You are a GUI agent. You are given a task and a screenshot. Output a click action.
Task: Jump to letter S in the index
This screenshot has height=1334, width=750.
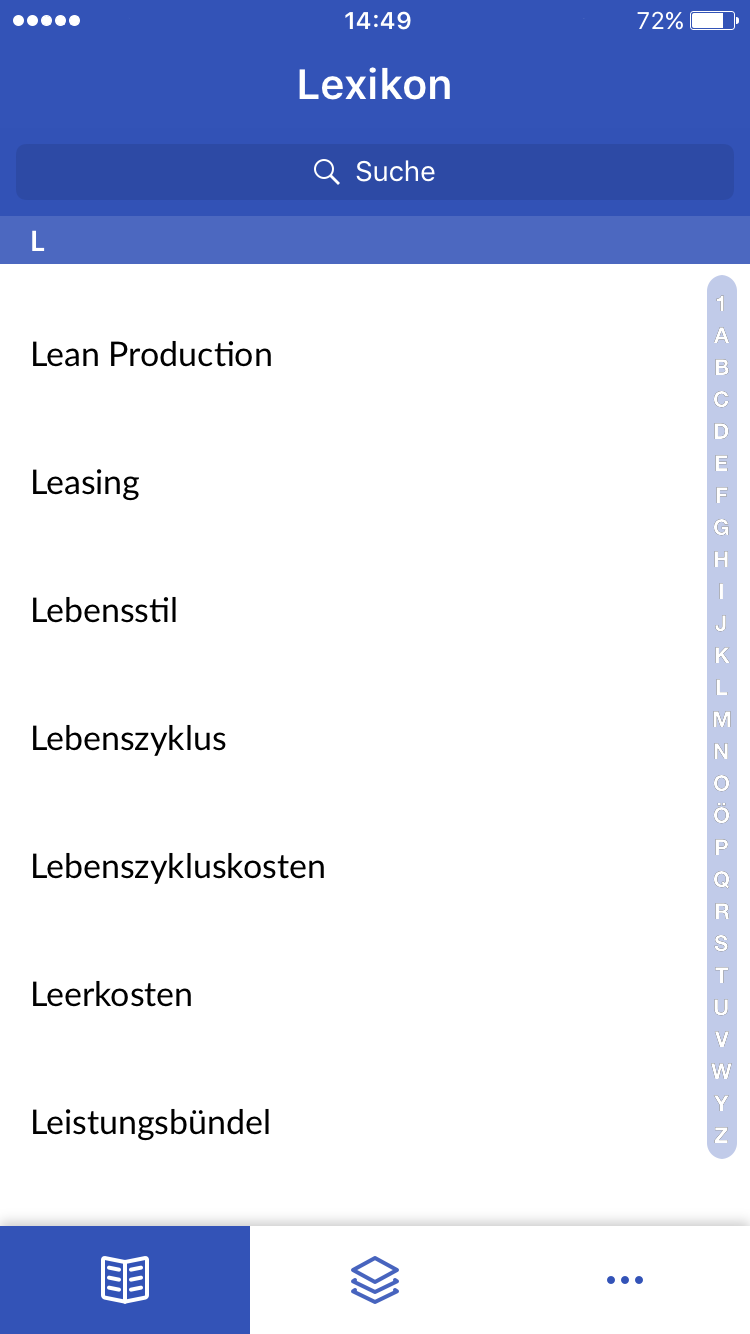(x=721, y=943)
